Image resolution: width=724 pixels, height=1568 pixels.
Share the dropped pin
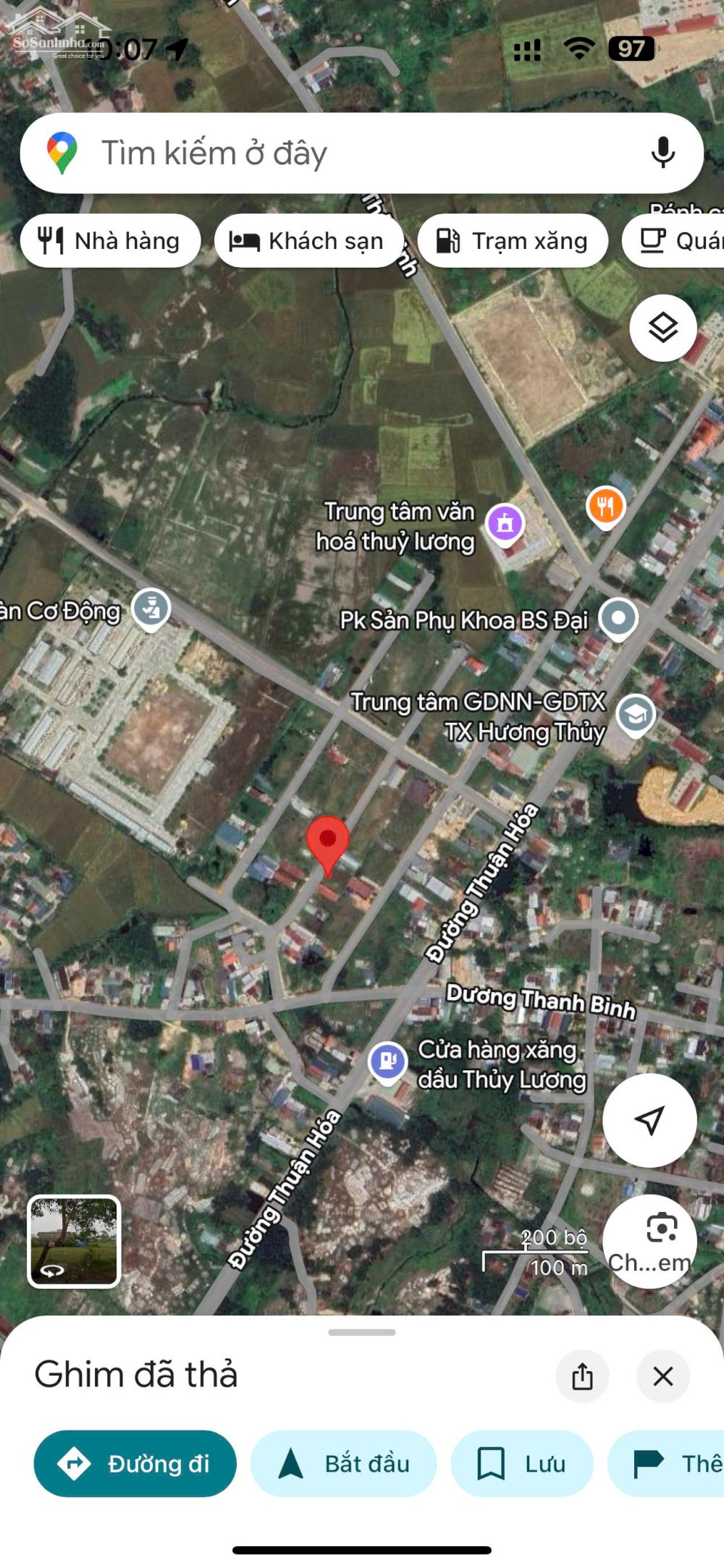pyautogui.click(x=582, y=1376)
